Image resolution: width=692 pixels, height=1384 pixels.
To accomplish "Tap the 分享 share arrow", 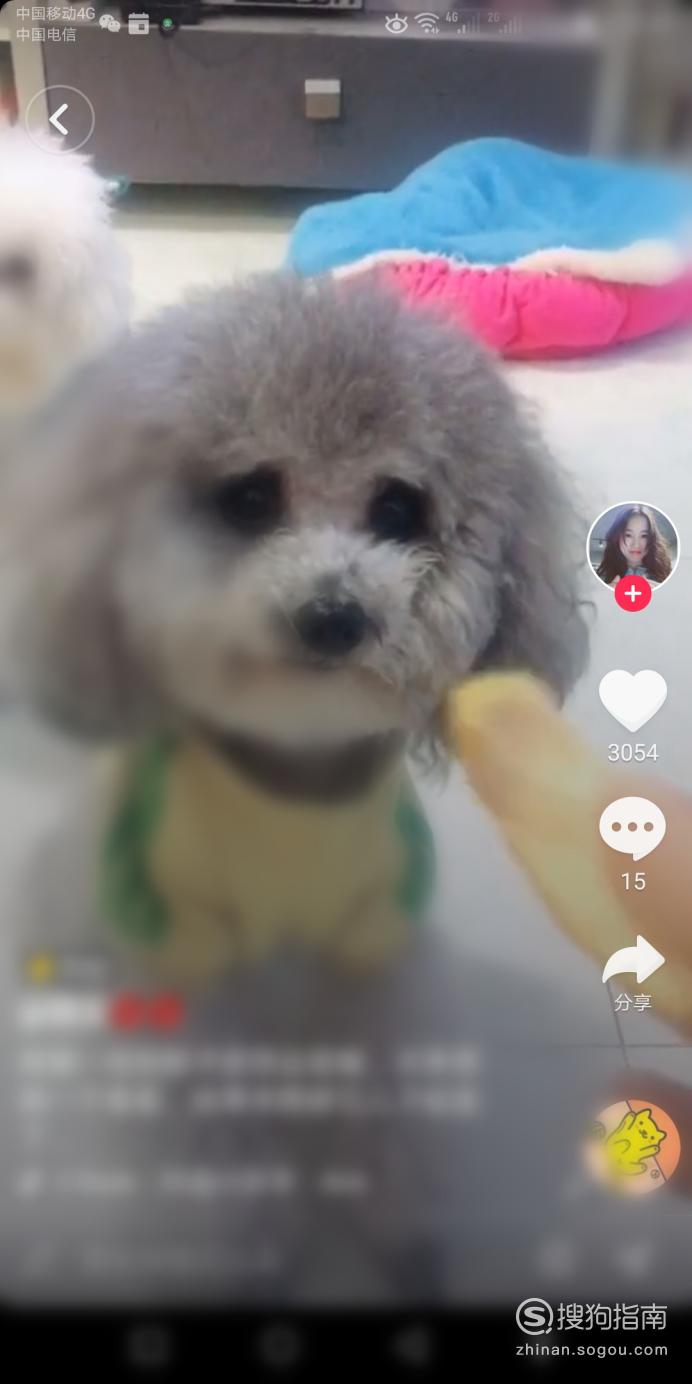I will (x=633, y=962).
